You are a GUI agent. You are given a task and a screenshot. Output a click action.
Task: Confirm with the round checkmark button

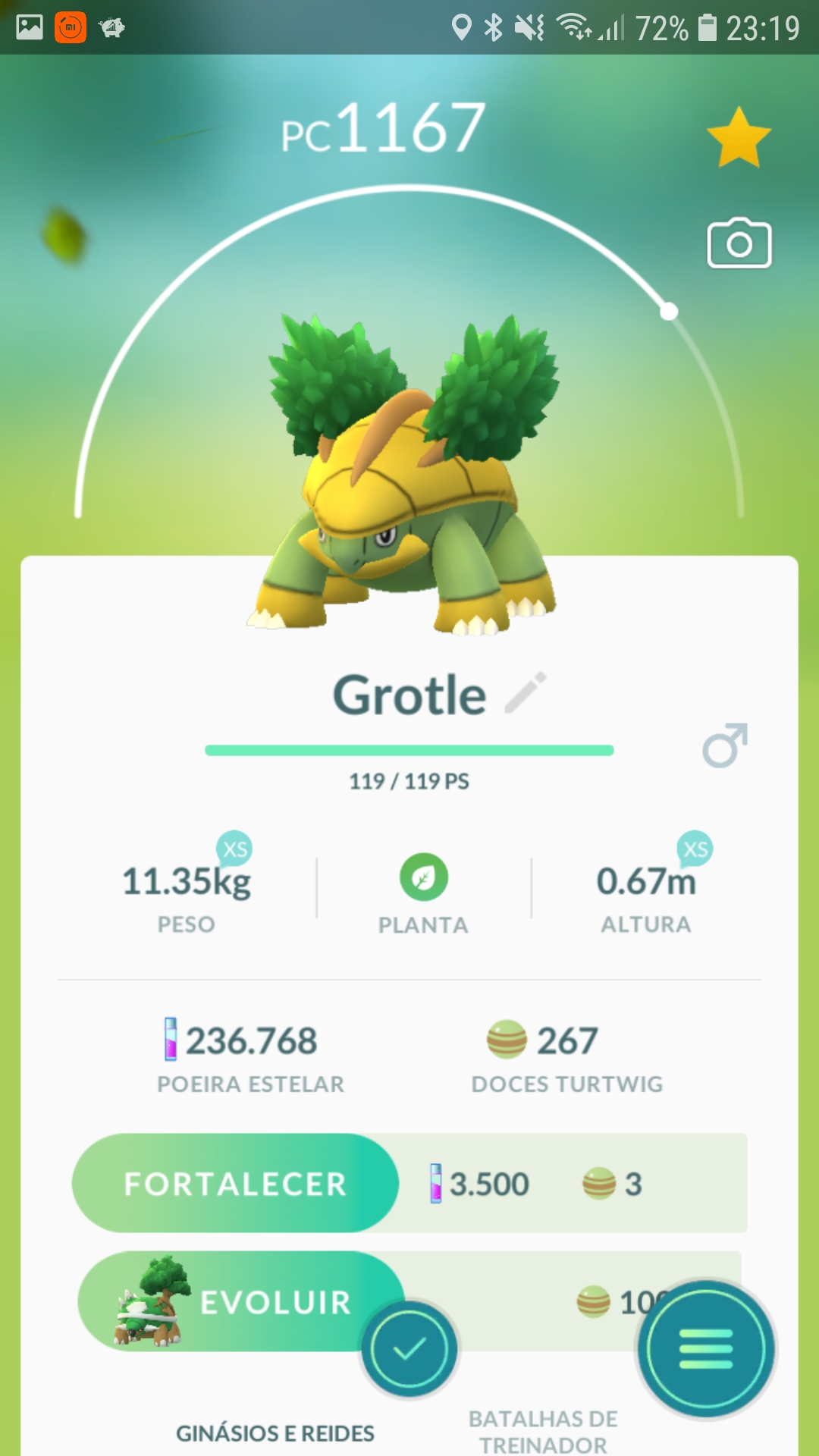click(409, 1349)
